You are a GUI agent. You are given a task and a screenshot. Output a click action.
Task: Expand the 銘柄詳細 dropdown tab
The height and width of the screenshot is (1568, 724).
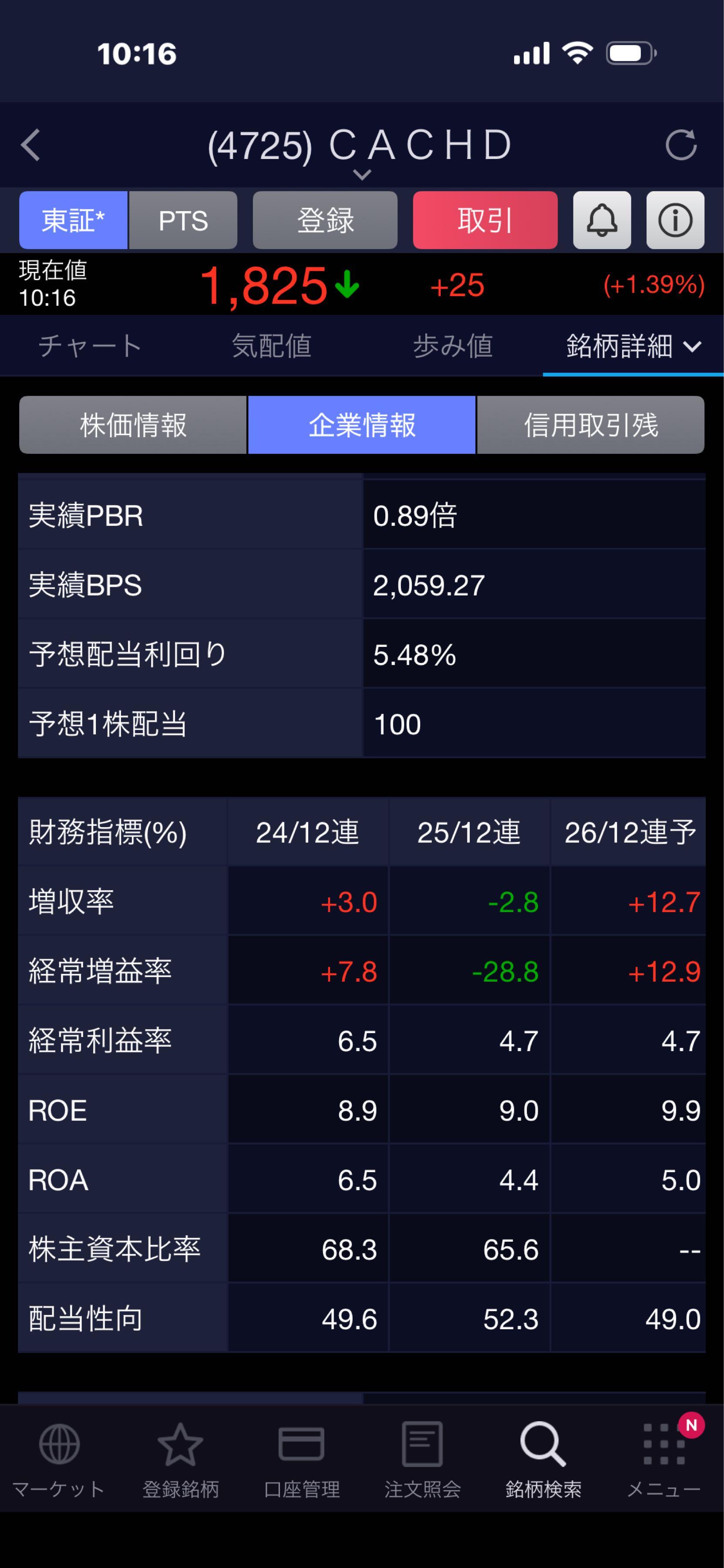633,346
